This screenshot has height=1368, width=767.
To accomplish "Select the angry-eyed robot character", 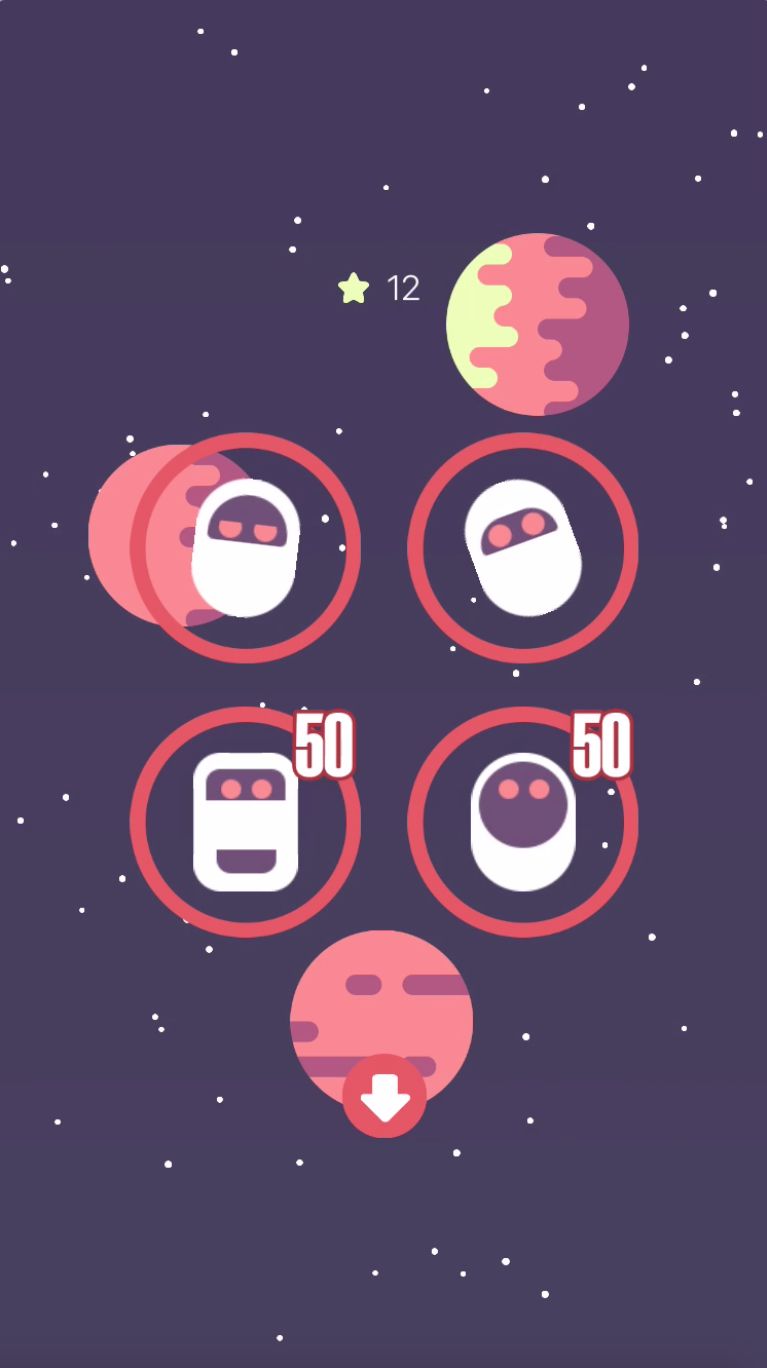I will point(245,548).
